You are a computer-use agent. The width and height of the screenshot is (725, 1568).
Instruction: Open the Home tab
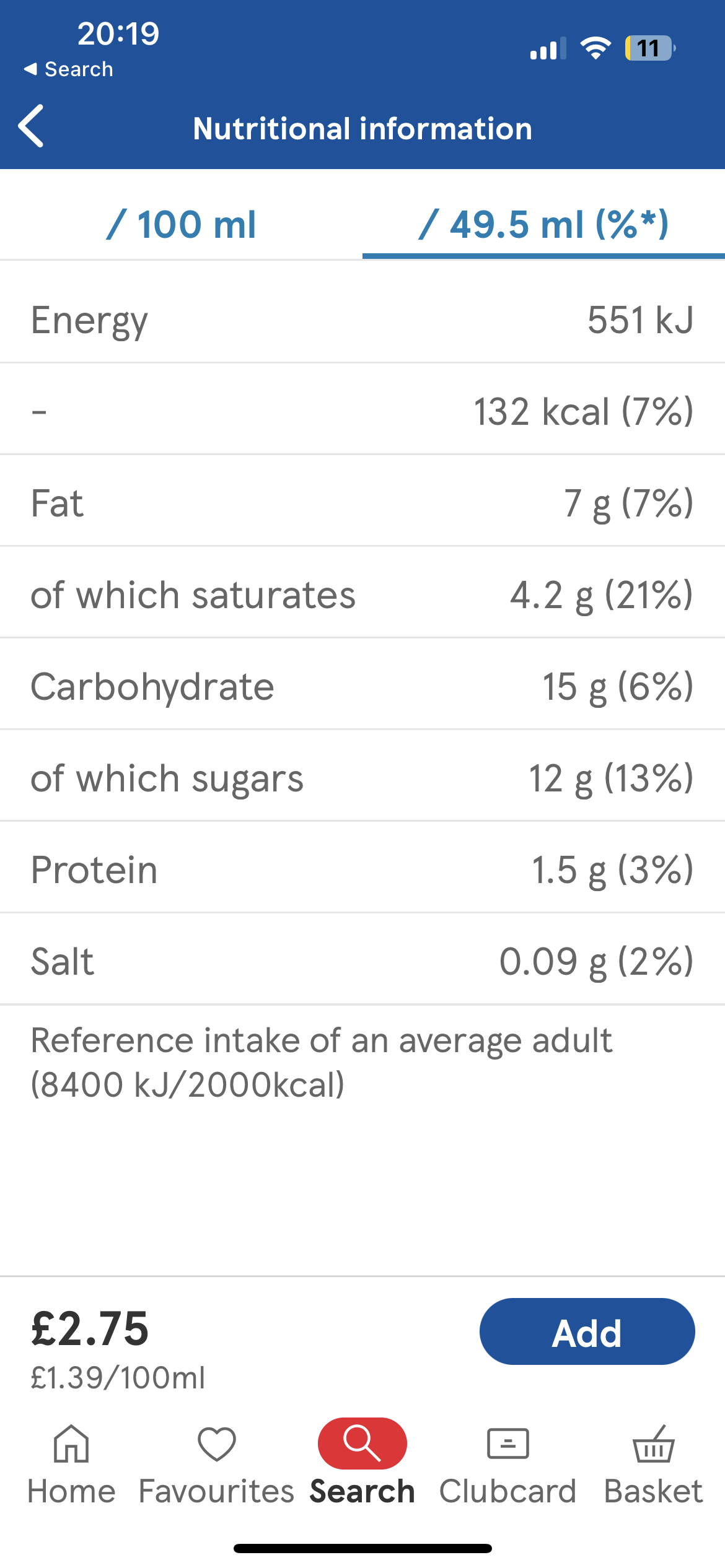point(71,1465)
